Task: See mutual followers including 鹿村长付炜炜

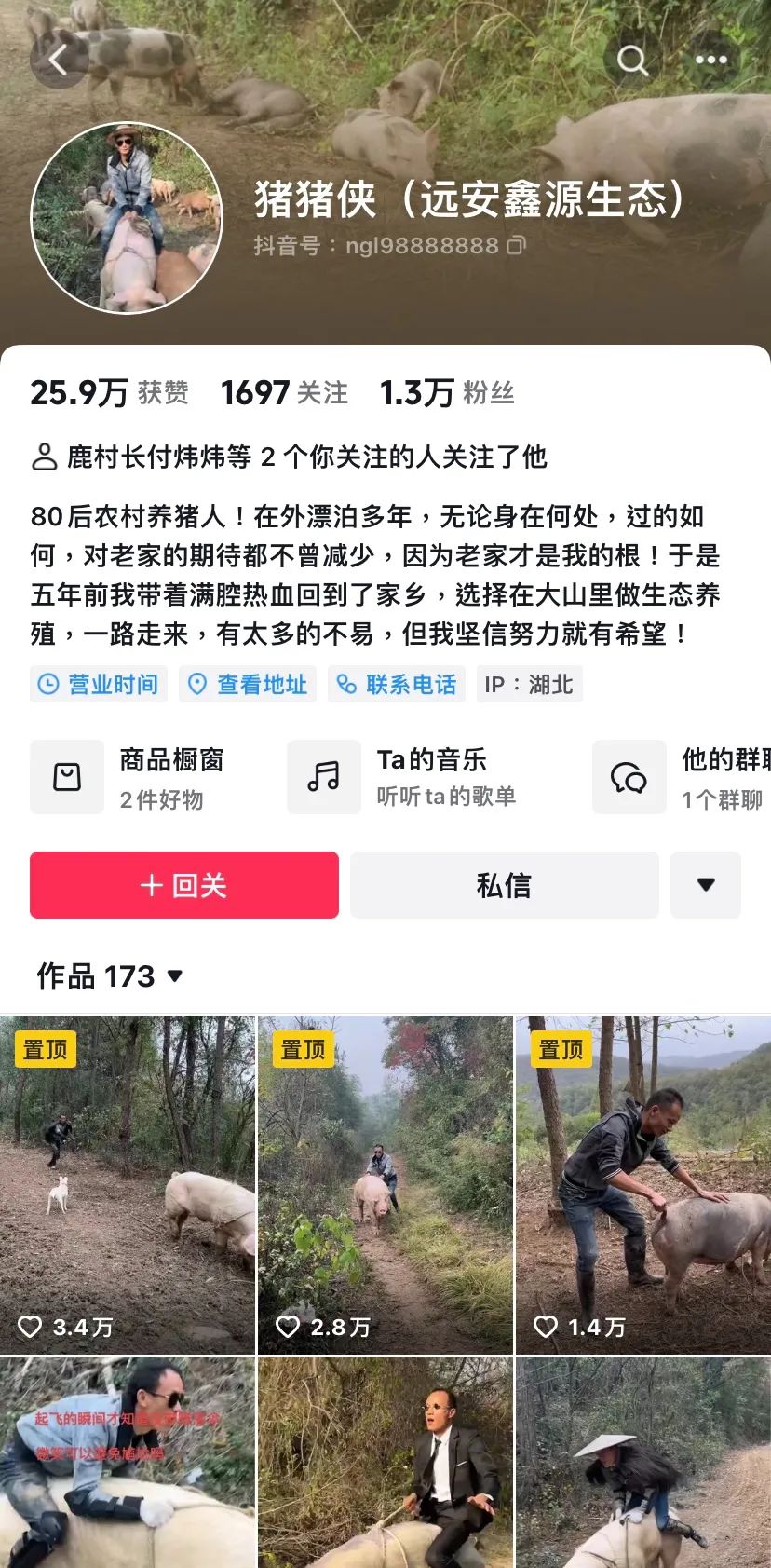Action: (289, 457)
